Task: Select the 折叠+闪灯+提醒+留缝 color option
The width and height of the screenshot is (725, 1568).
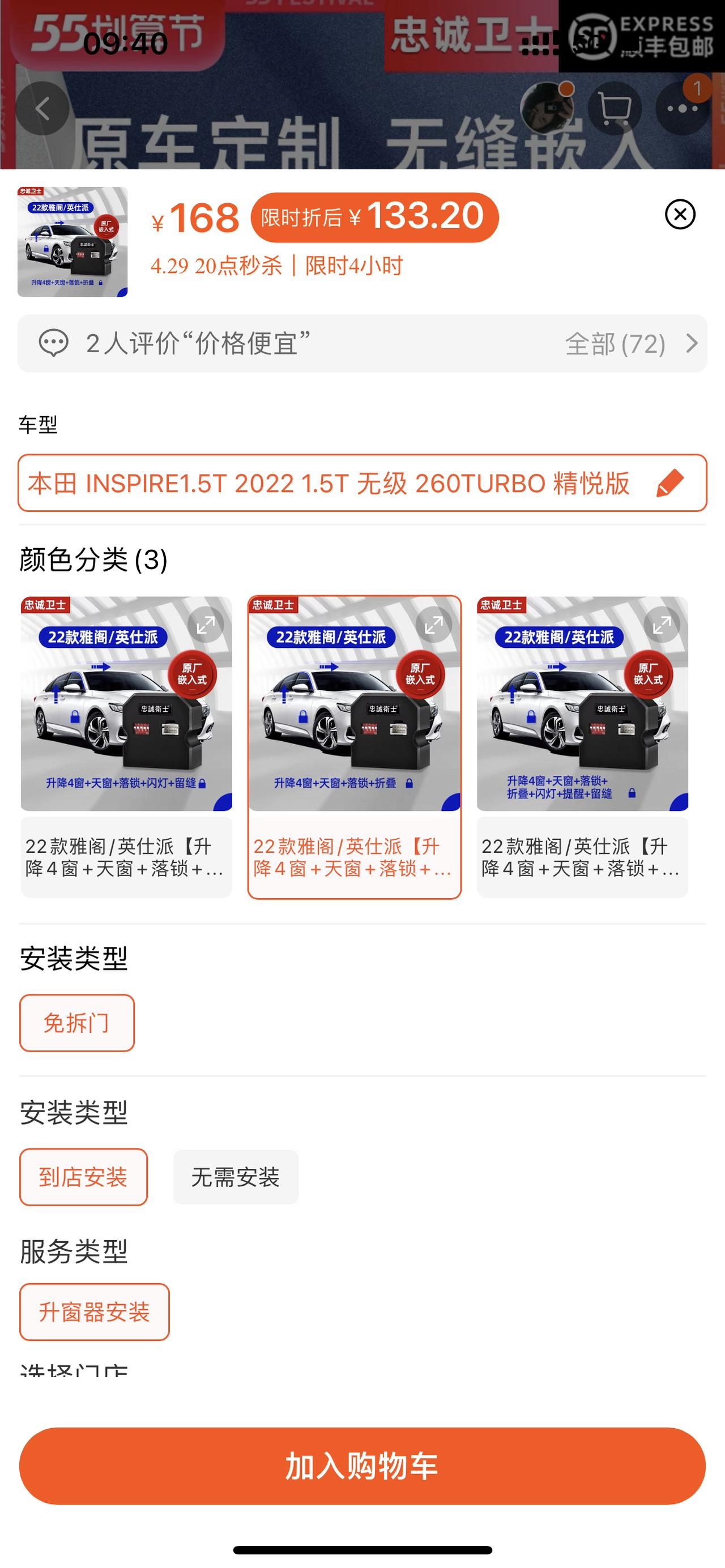Action: 582,746
